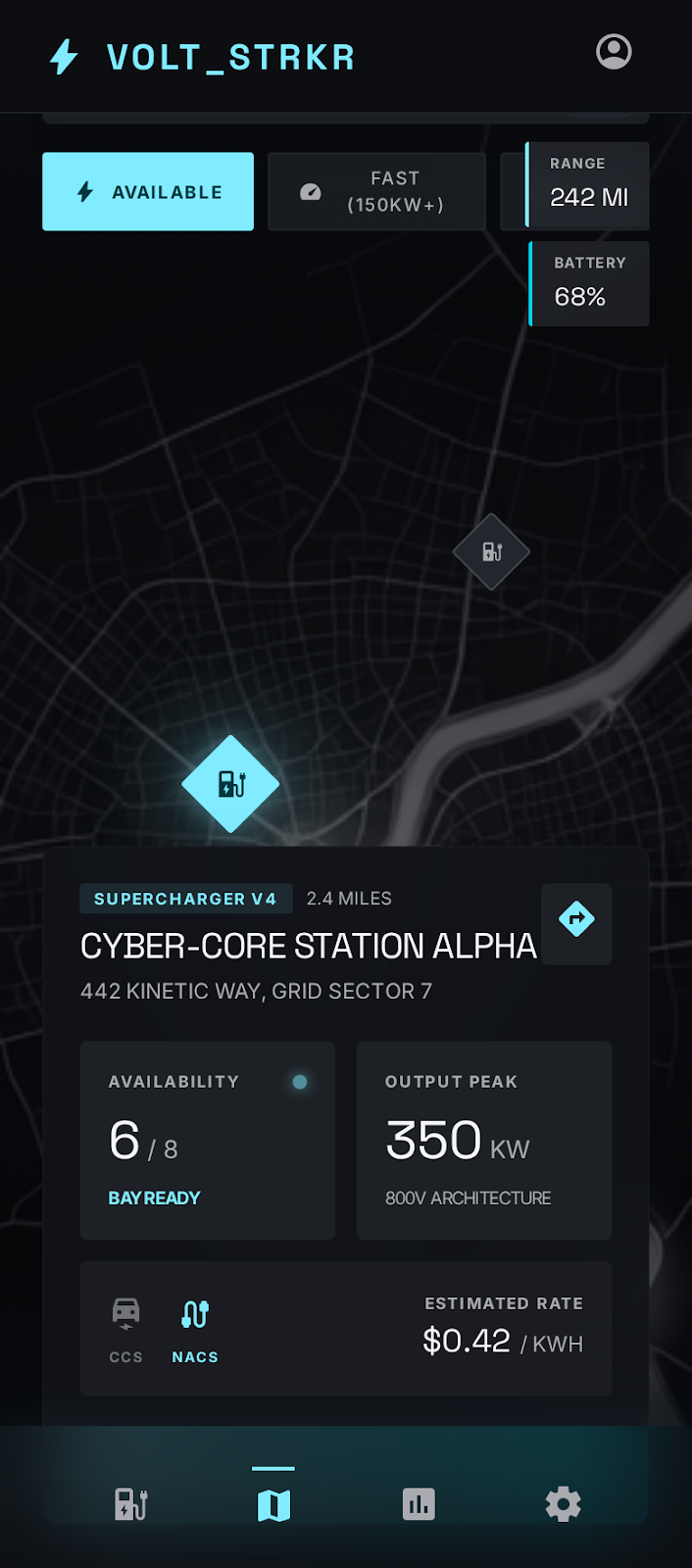Toggle the Available filter chip
This screenshot has width=692, height=1568.
(x=148, y=192)
